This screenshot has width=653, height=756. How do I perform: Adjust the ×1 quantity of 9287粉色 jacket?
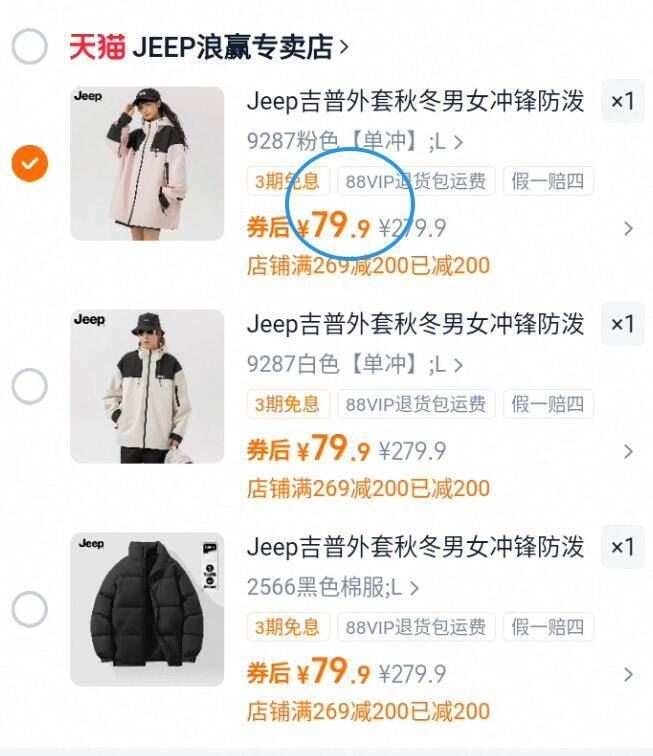pos(622,102)
